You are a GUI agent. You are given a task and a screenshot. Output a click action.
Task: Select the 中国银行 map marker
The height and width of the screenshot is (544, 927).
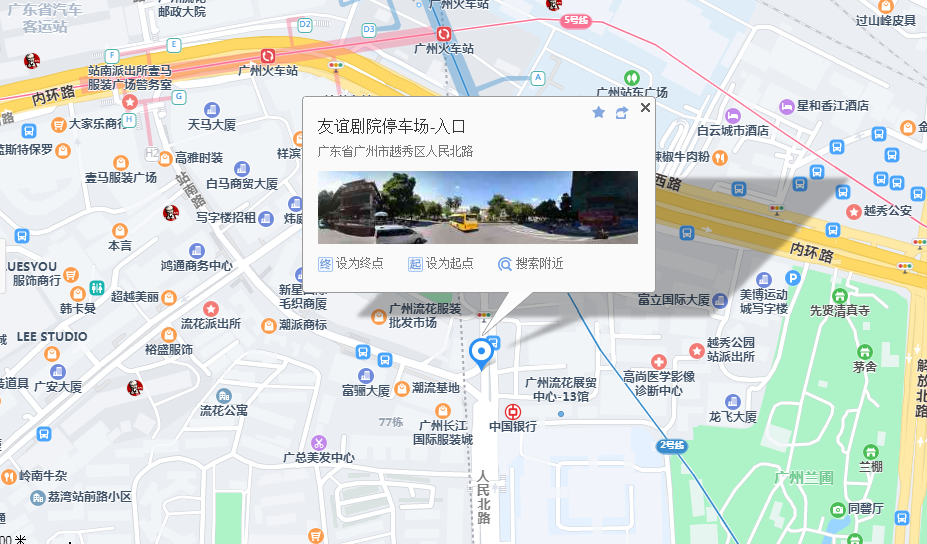click(512, 410)
